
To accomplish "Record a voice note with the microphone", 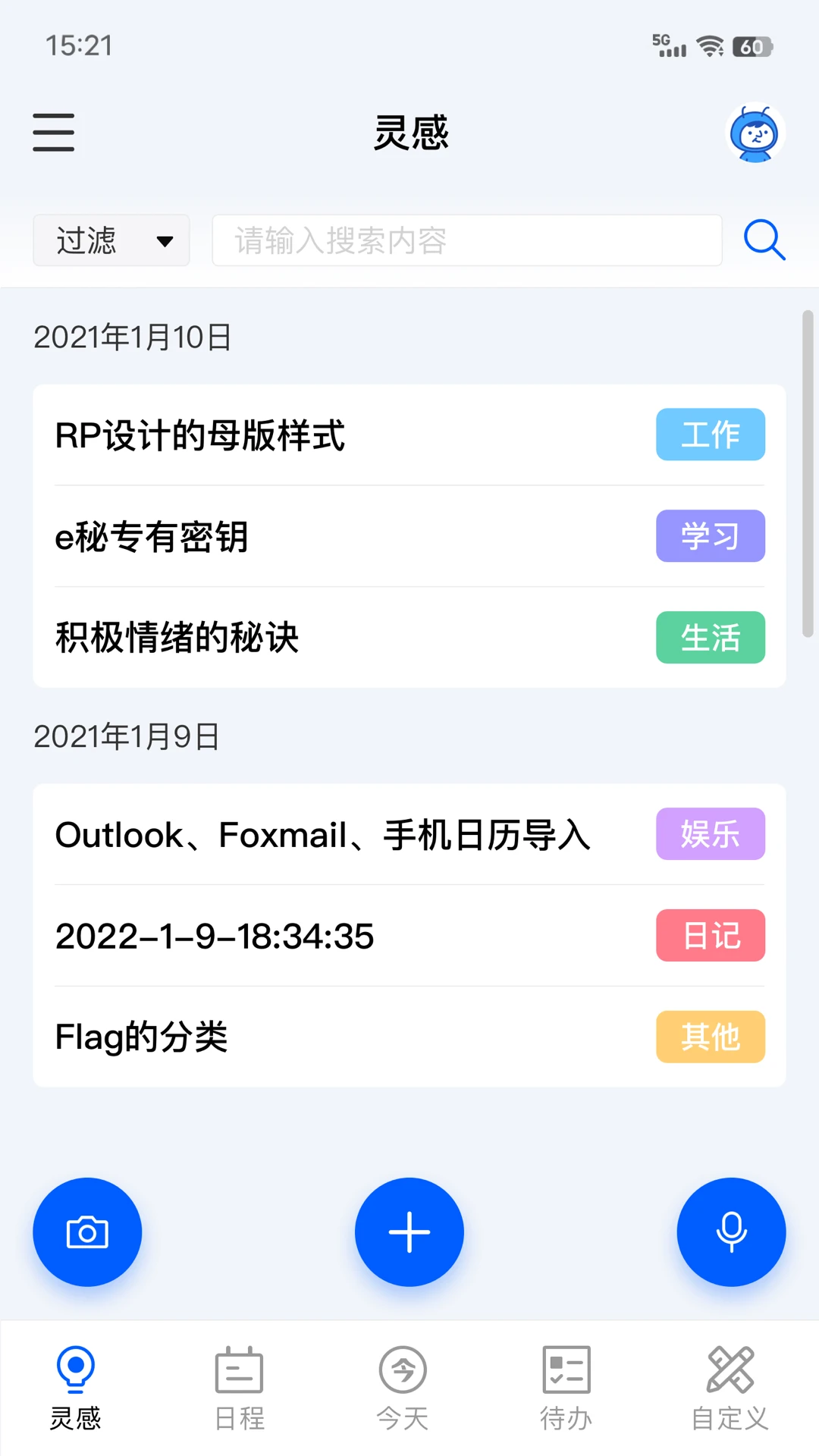I will point(731,1232).
